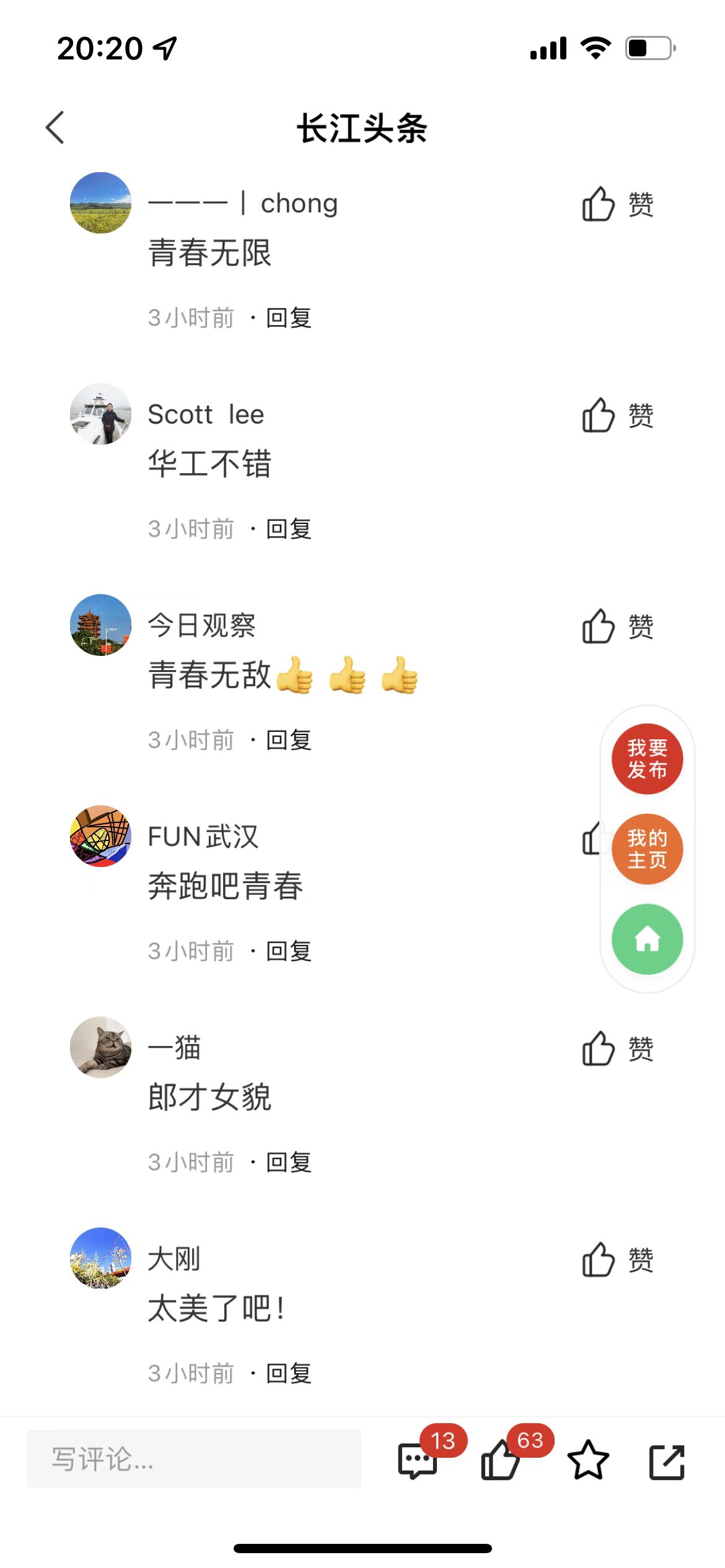Open the comments icon with 13 badge
Screen dimensions: 725x1568
(x=418, y=1461)
